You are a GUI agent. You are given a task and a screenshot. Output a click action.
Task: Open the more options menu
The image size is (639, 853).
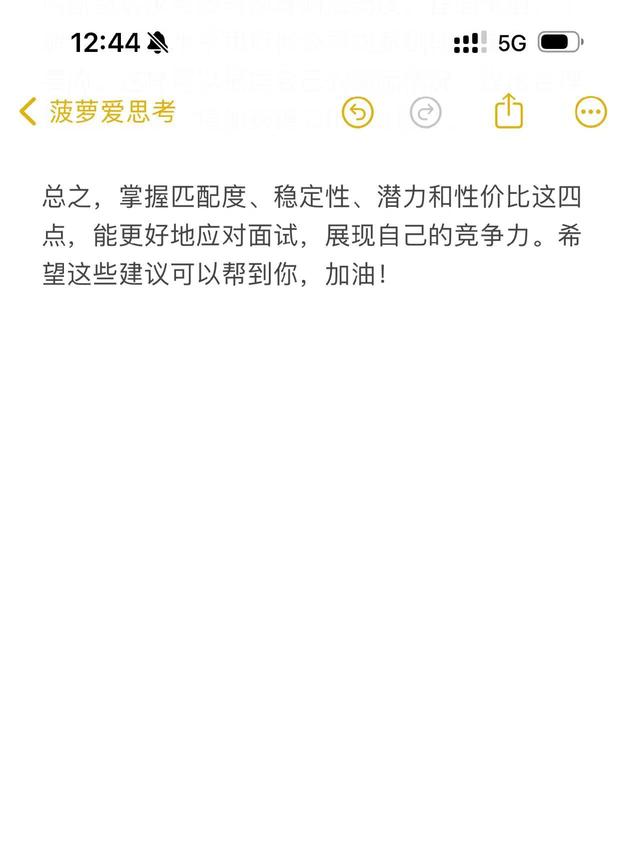[591, 112]
